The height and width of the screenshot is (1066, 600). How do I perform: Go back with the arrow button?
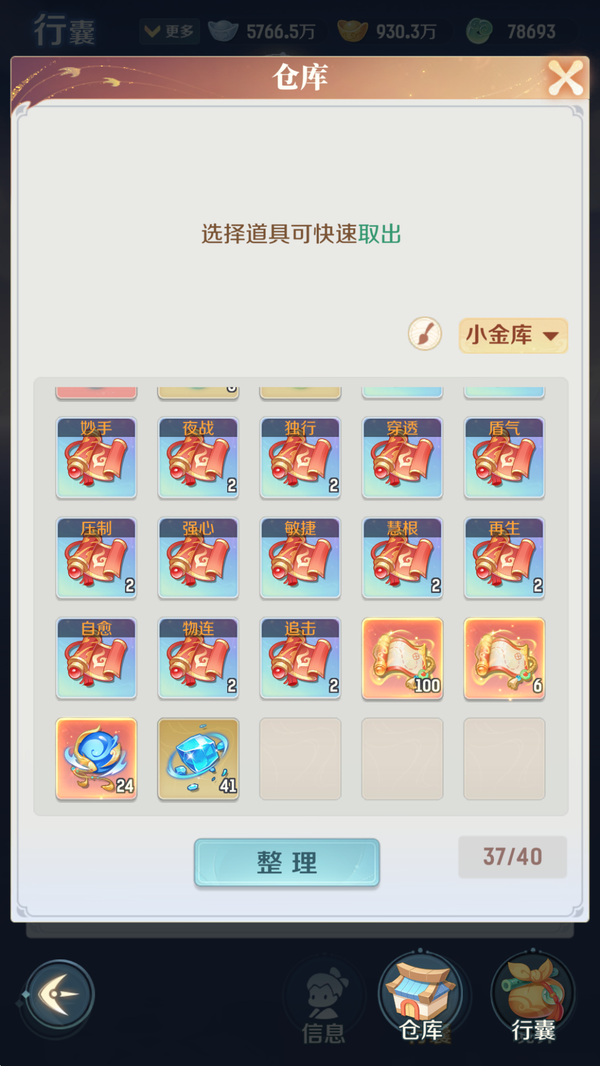coord(60,994)
